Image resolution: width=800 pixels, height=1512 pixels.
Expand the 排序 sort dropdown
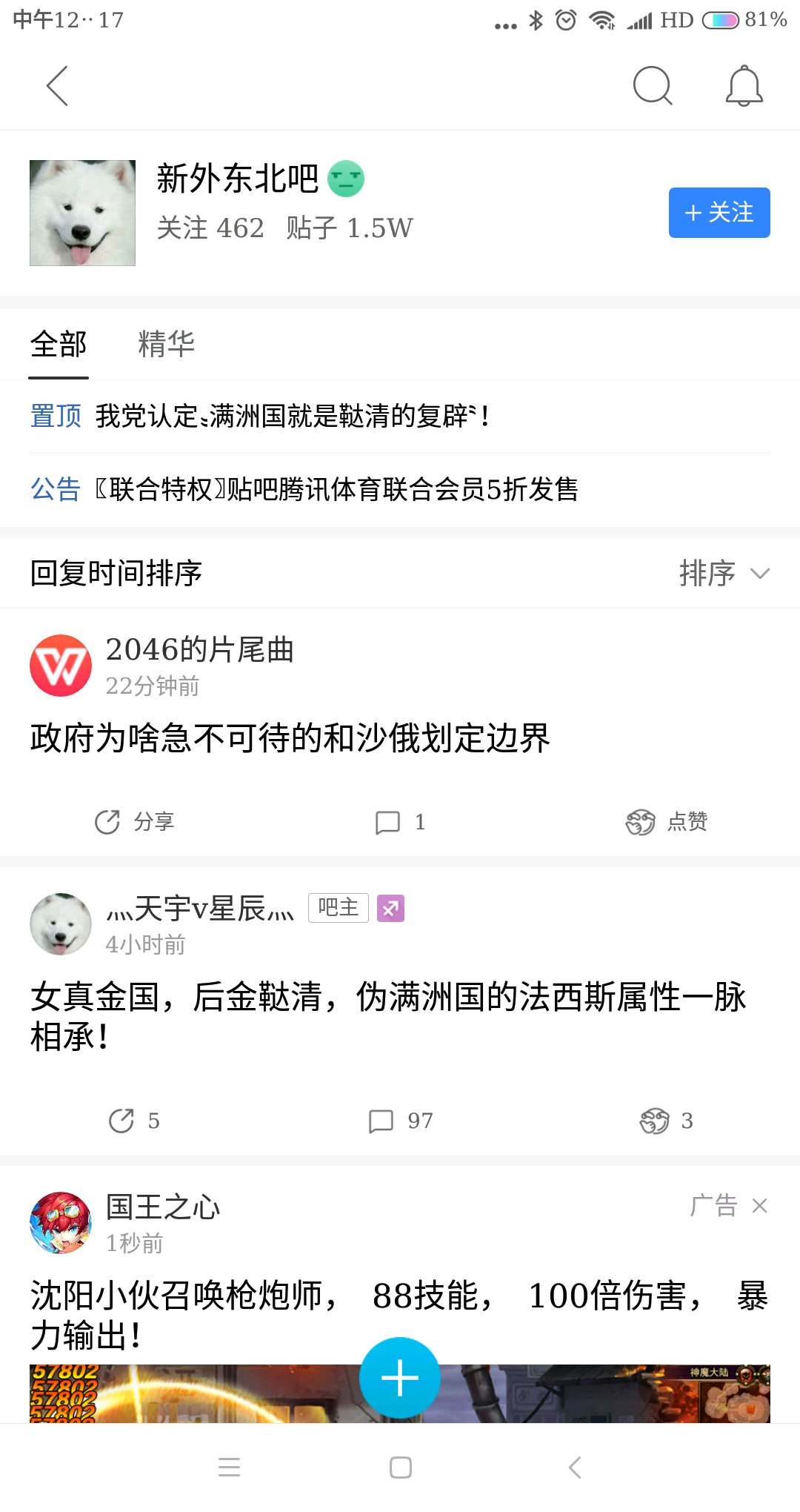tap(724, 573)
